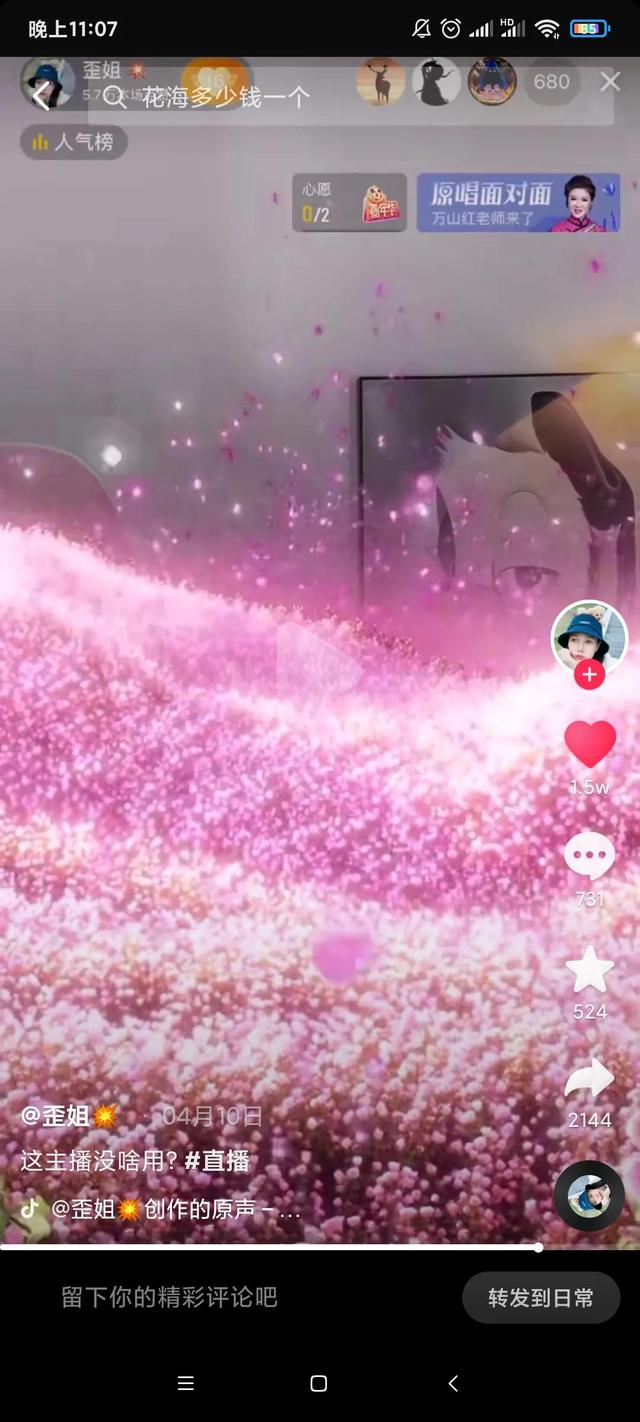
Task: Share this video via the arrow icon
Action: click(x=590, y=1080)
